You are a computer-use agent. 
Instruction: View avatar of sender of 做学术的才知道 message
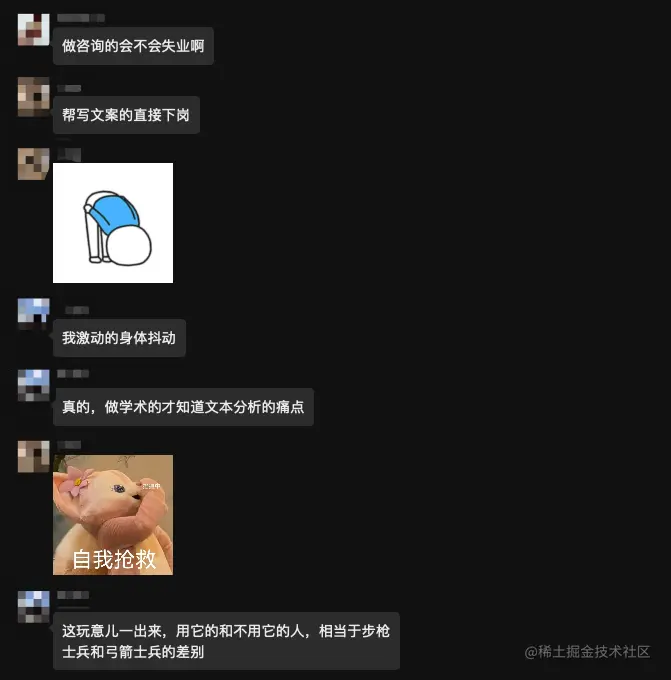click(x=34, y=384)
